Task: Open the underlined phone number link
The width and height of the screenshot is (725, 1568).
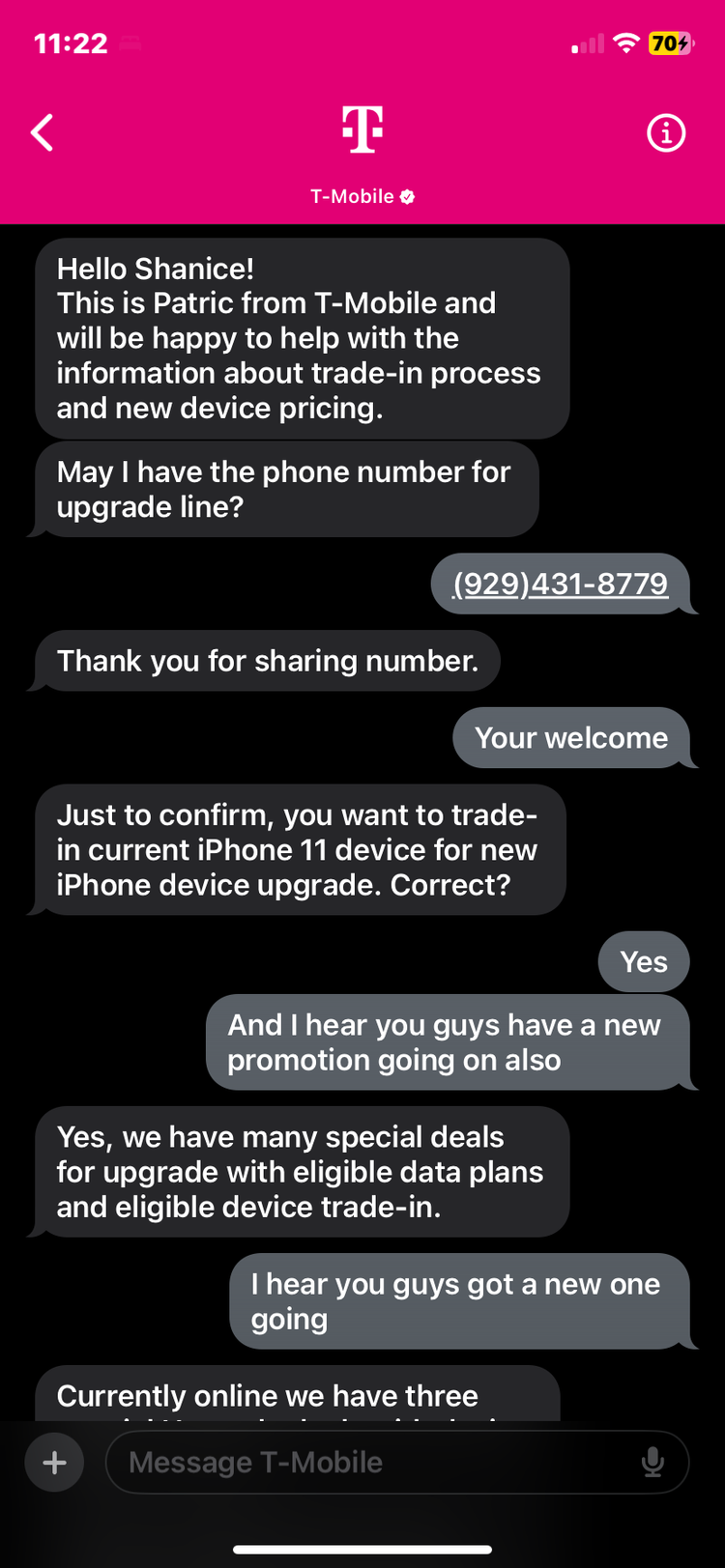Action: [561, 584]
